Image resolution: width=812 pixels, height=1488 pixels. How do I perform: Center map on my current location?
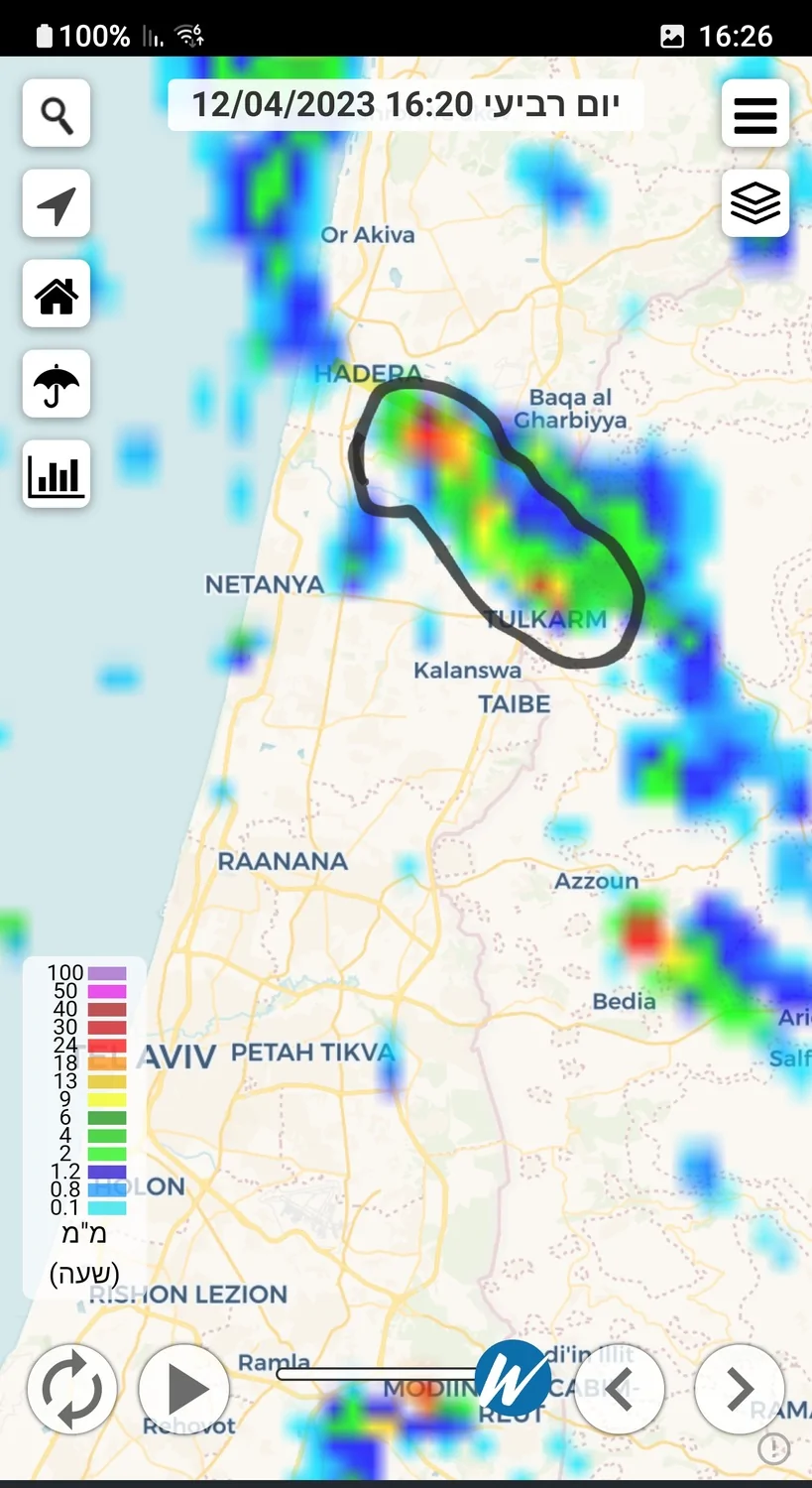coord(57,203)
